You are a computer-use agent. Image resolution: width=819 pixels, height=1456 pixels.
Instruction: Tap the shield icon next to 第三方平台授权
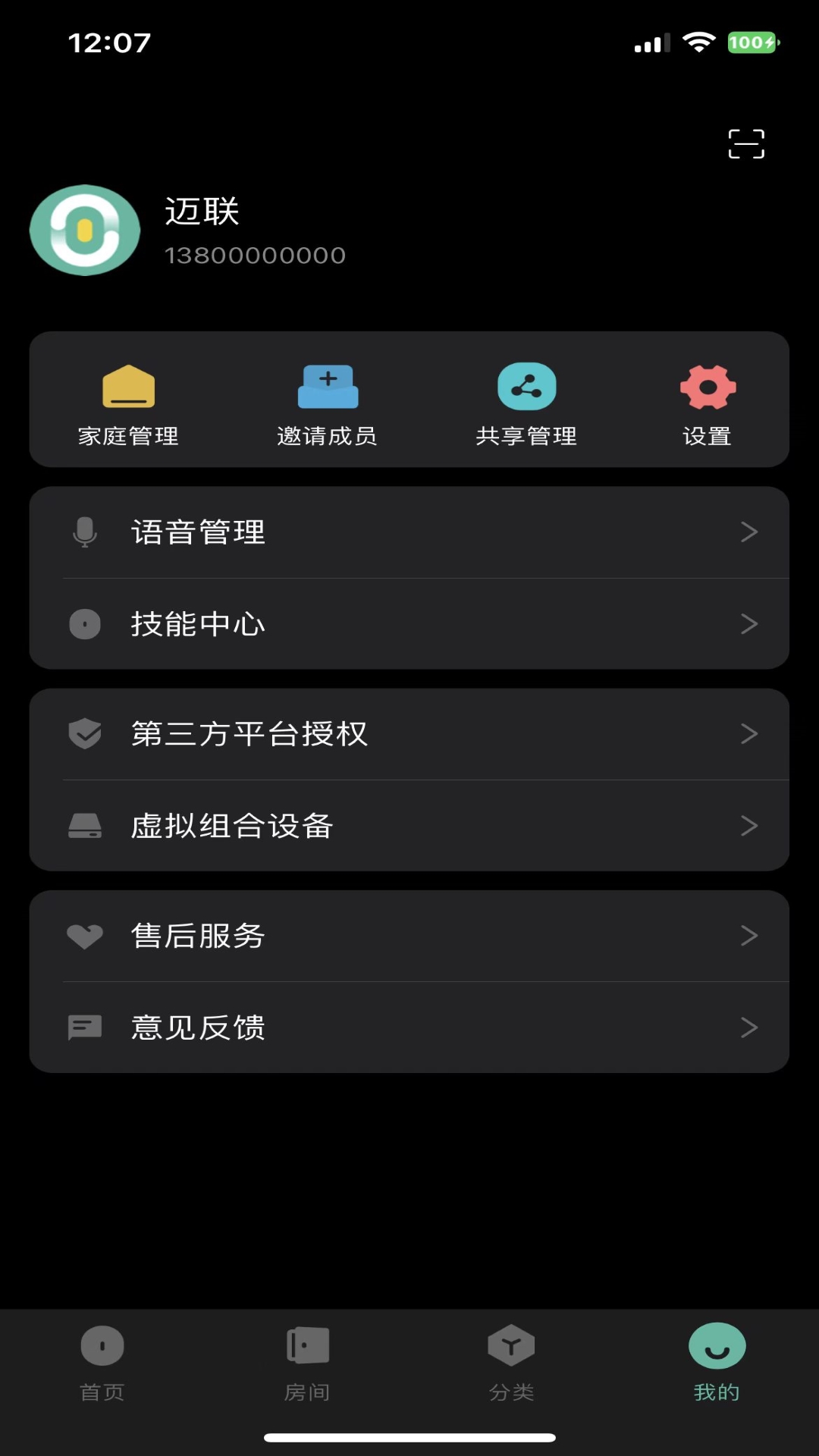(85, 733)
